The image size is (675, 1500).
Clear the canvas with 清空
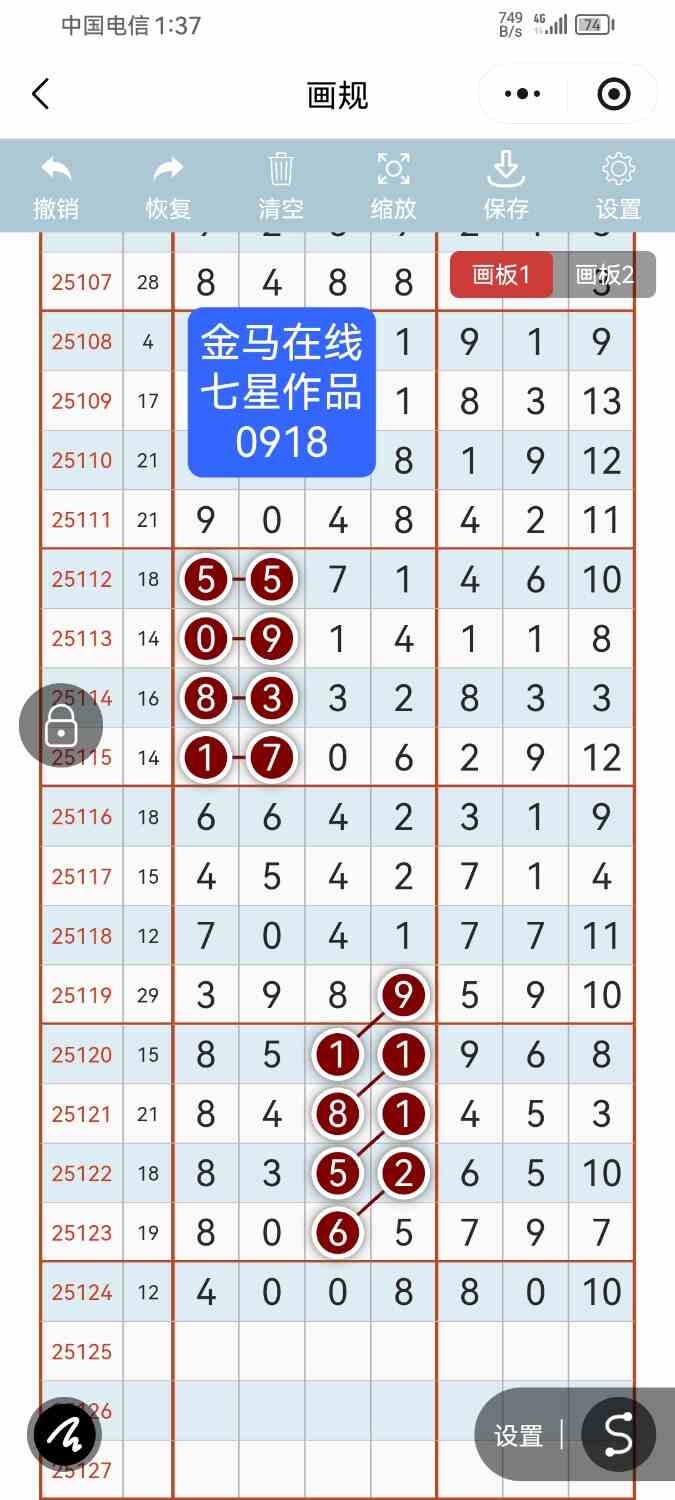[x=281, y=186]
